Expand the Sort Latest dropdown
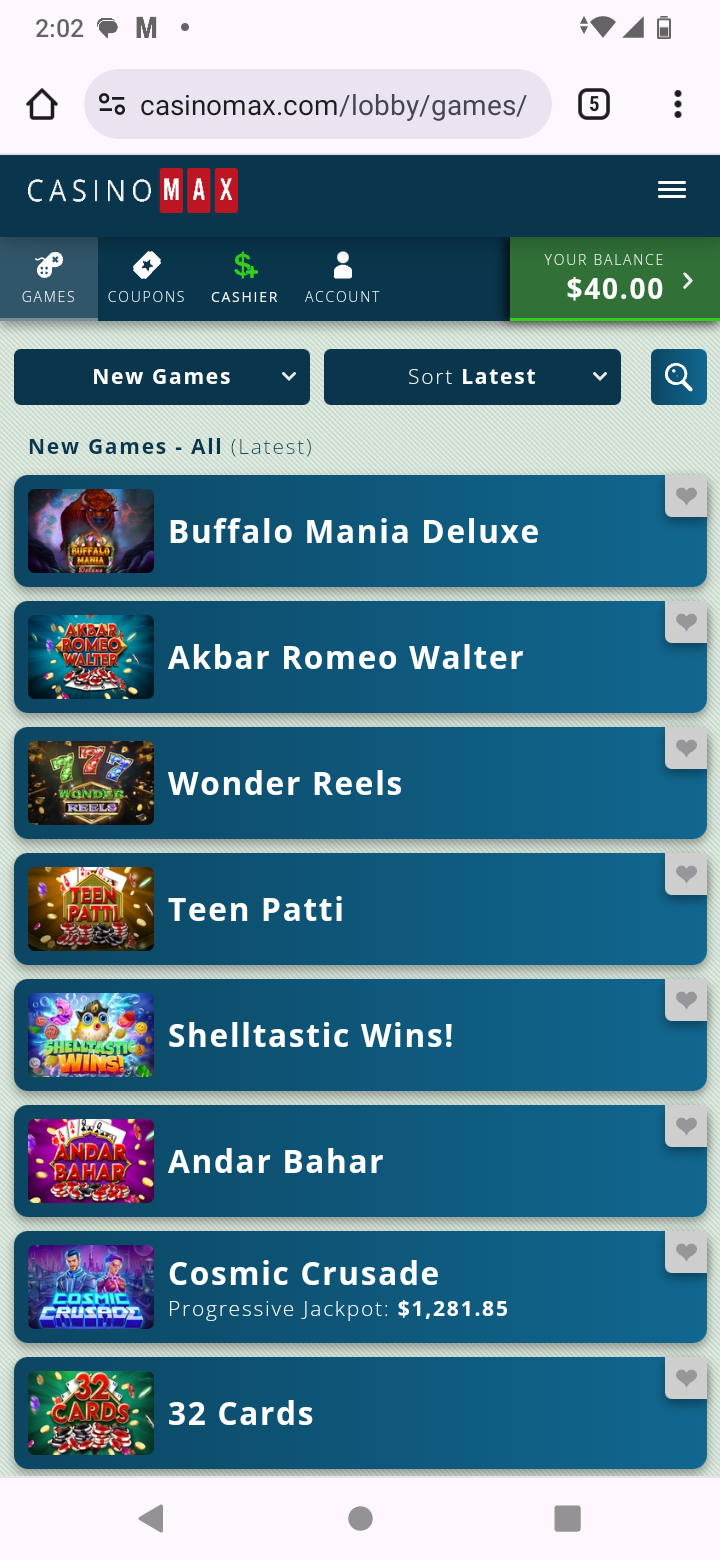Screen dimensions: 720x1560 tap(472, 377)
